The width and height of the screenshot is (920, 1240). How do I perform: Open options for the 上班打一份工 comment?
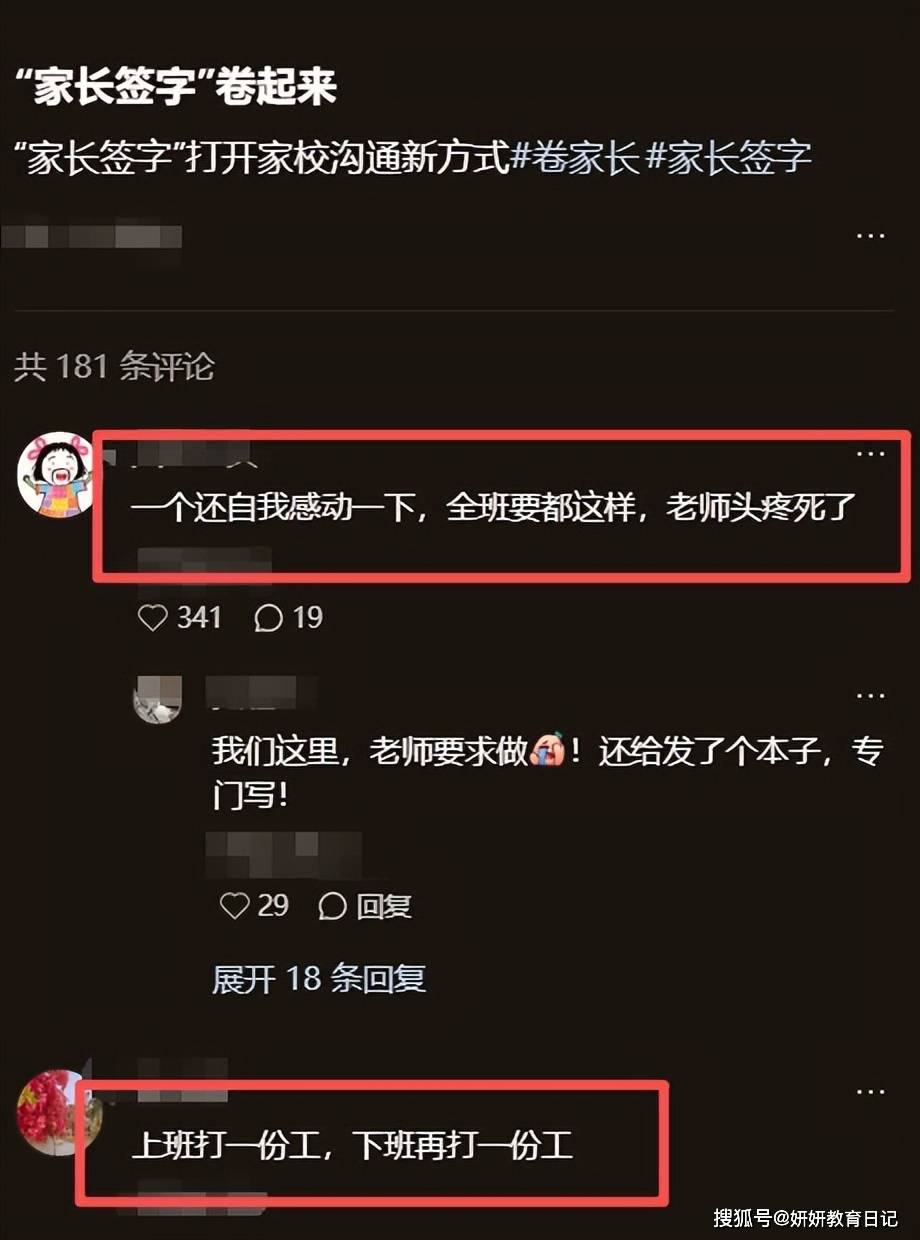point(870,1092)
